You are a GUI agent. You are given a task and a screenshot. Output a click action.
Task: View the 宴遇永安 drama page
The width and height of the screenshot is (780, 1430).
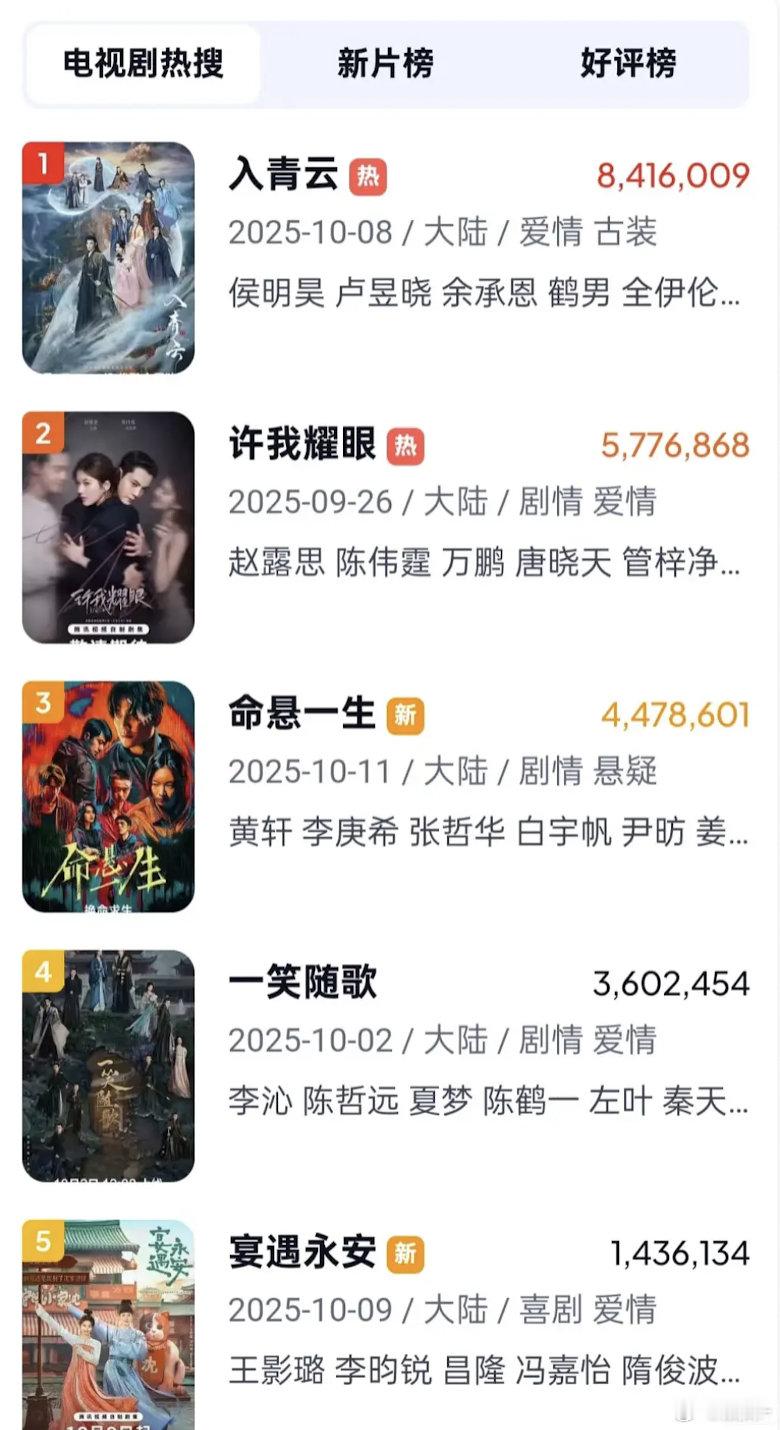pos(302,1252)
